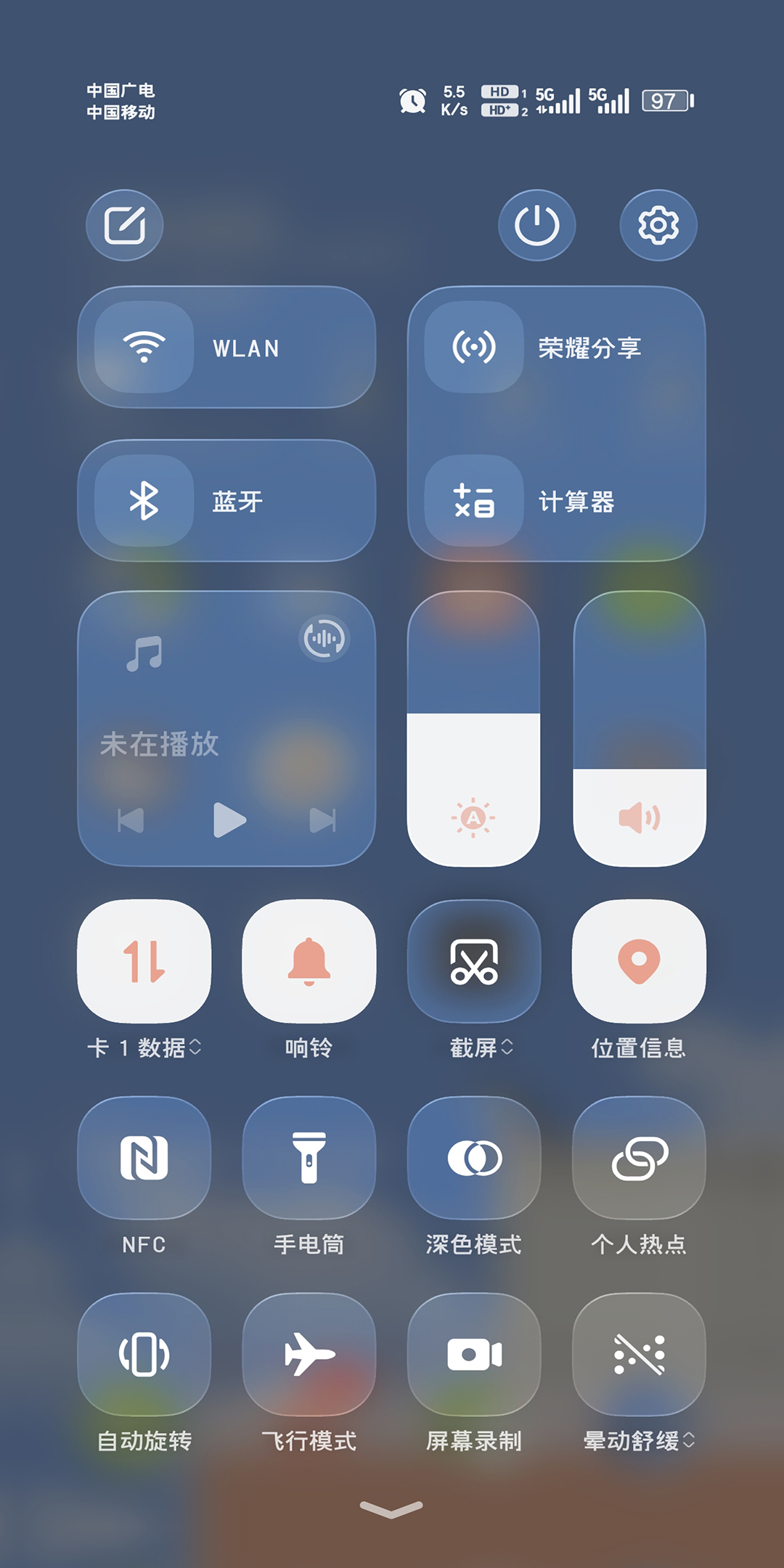Enable 深色模式 dark mode
Image resolution: width=784 pixels, height=1568 pixels.
pyautogui.click(x=474, y=1158)
